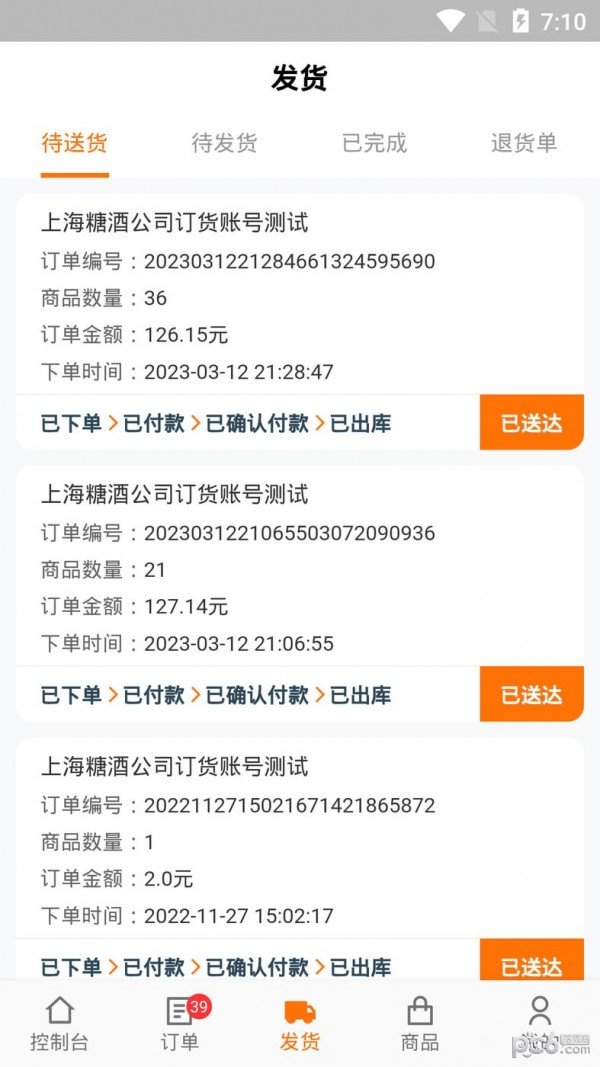Switch to the 已完成 tab
The height and width of the screenshot is (1067, 600).
click(374, 143)
